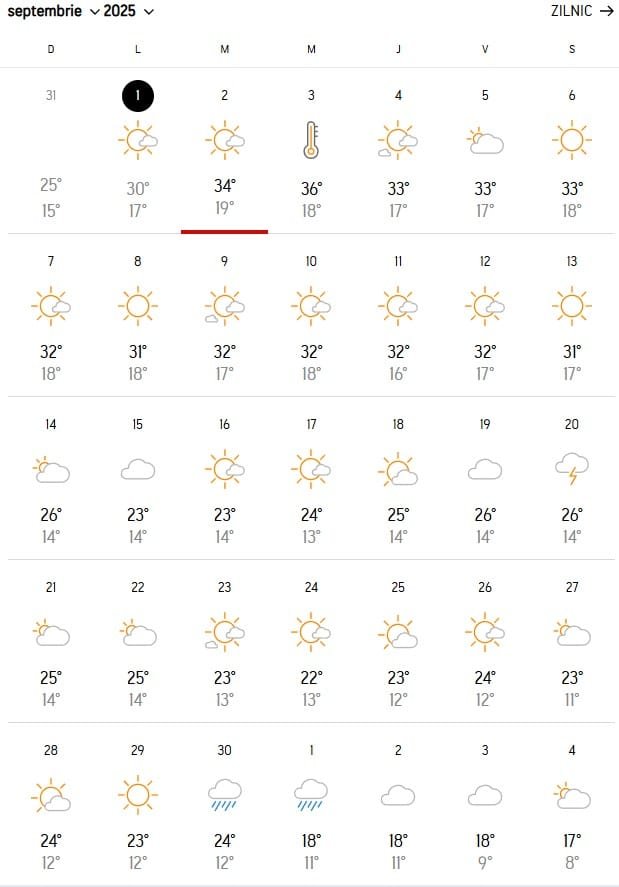Select September 2 with 34° high
Image resolution: width=619 pixels, height=887 pixels.
(x=224, y=150)
